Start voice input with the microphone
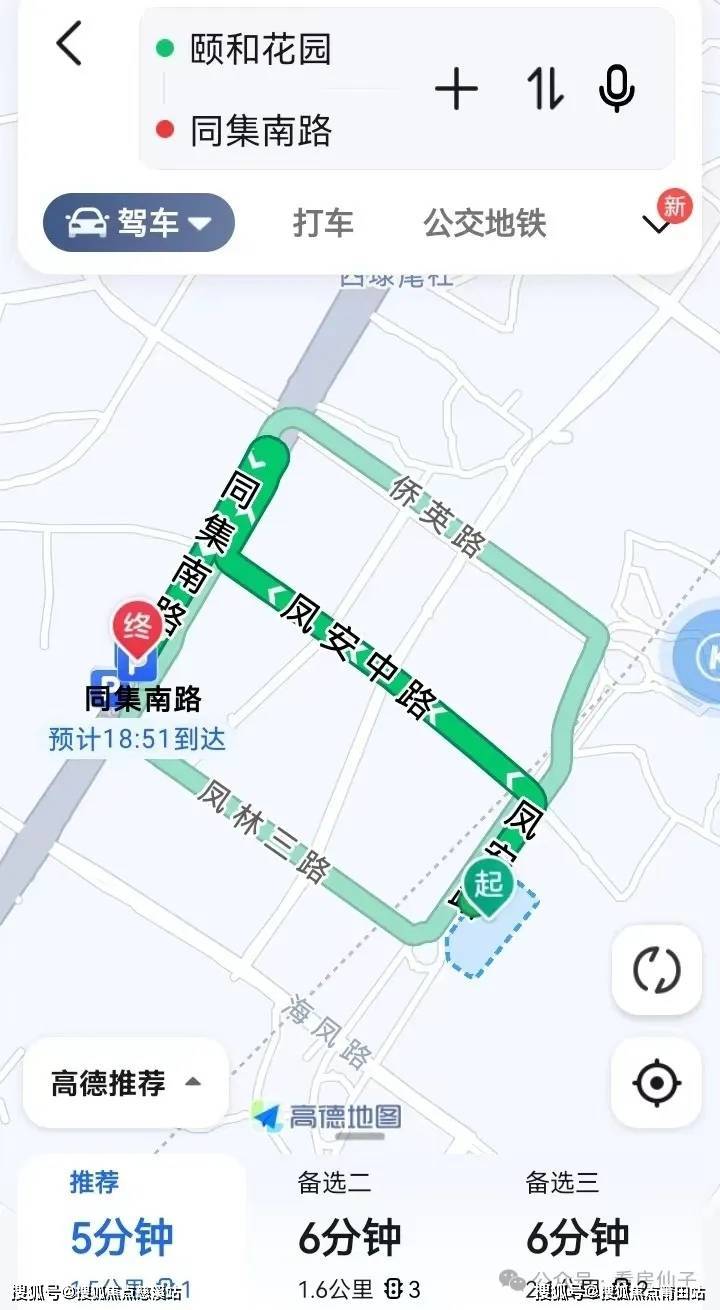The height and width of the screenshot is (1310, 720). click(x=616, y=90)
